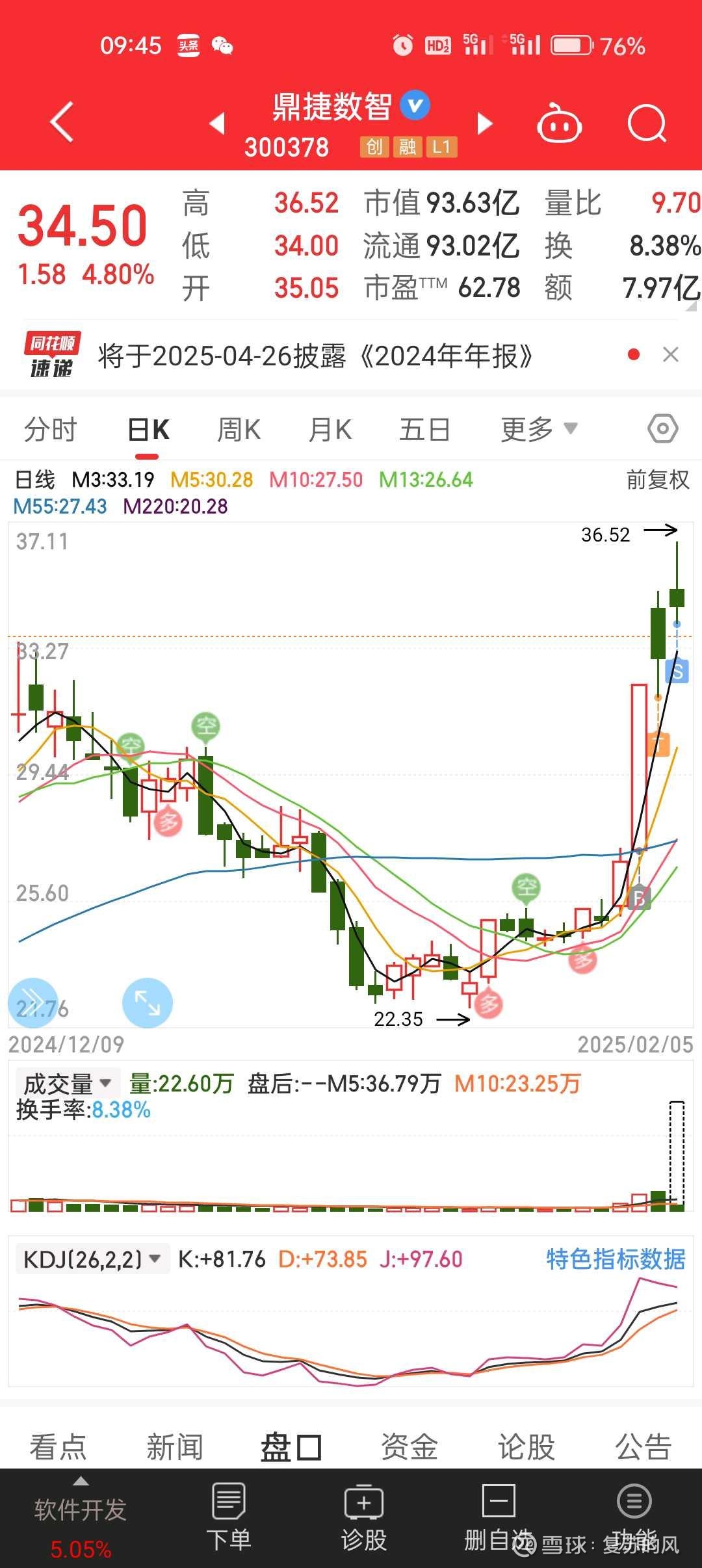Switch to 五日 chart tab
Screen dimensions: 702x1568
point(424,430)
